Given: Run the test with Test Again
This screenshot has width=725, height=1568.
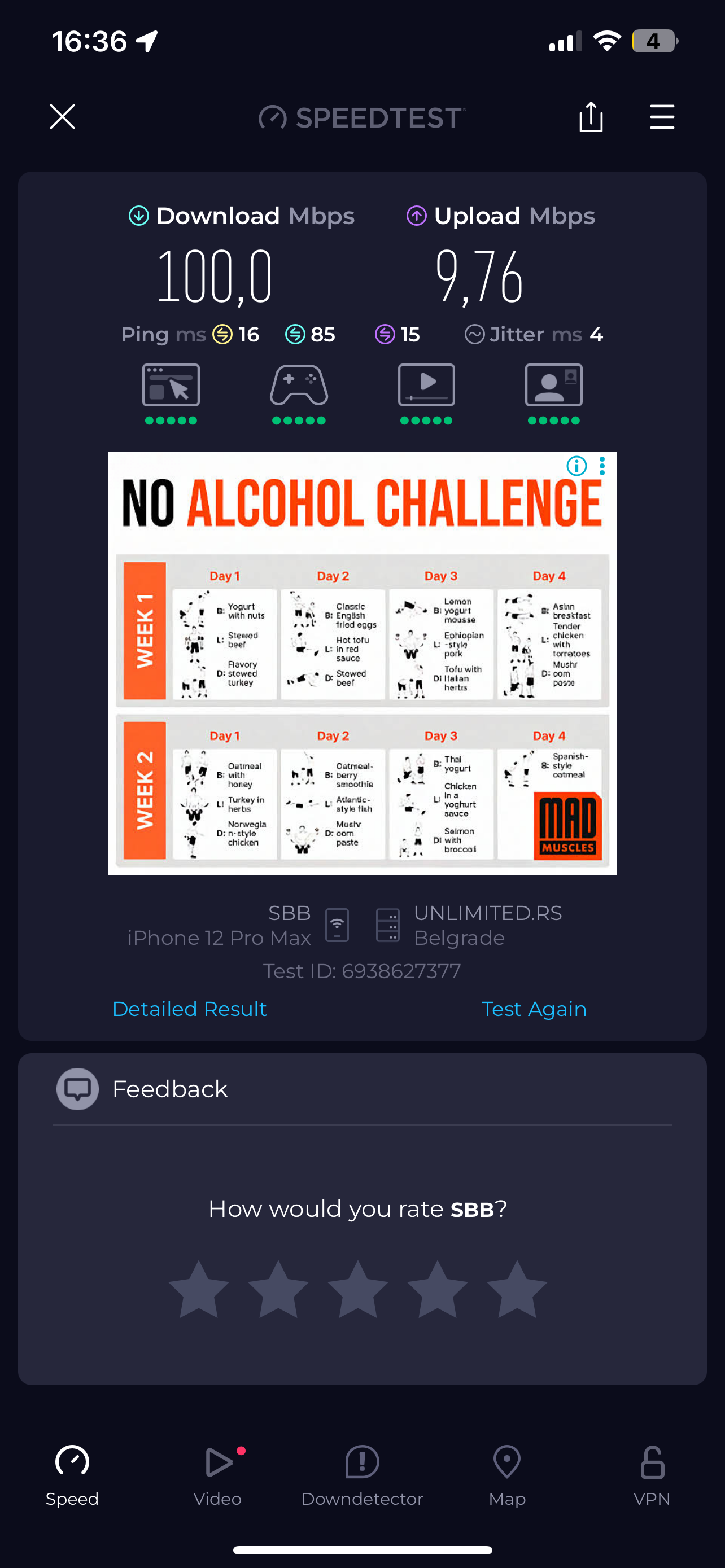Looking at the screenshot, I should tap(533, 1009).
